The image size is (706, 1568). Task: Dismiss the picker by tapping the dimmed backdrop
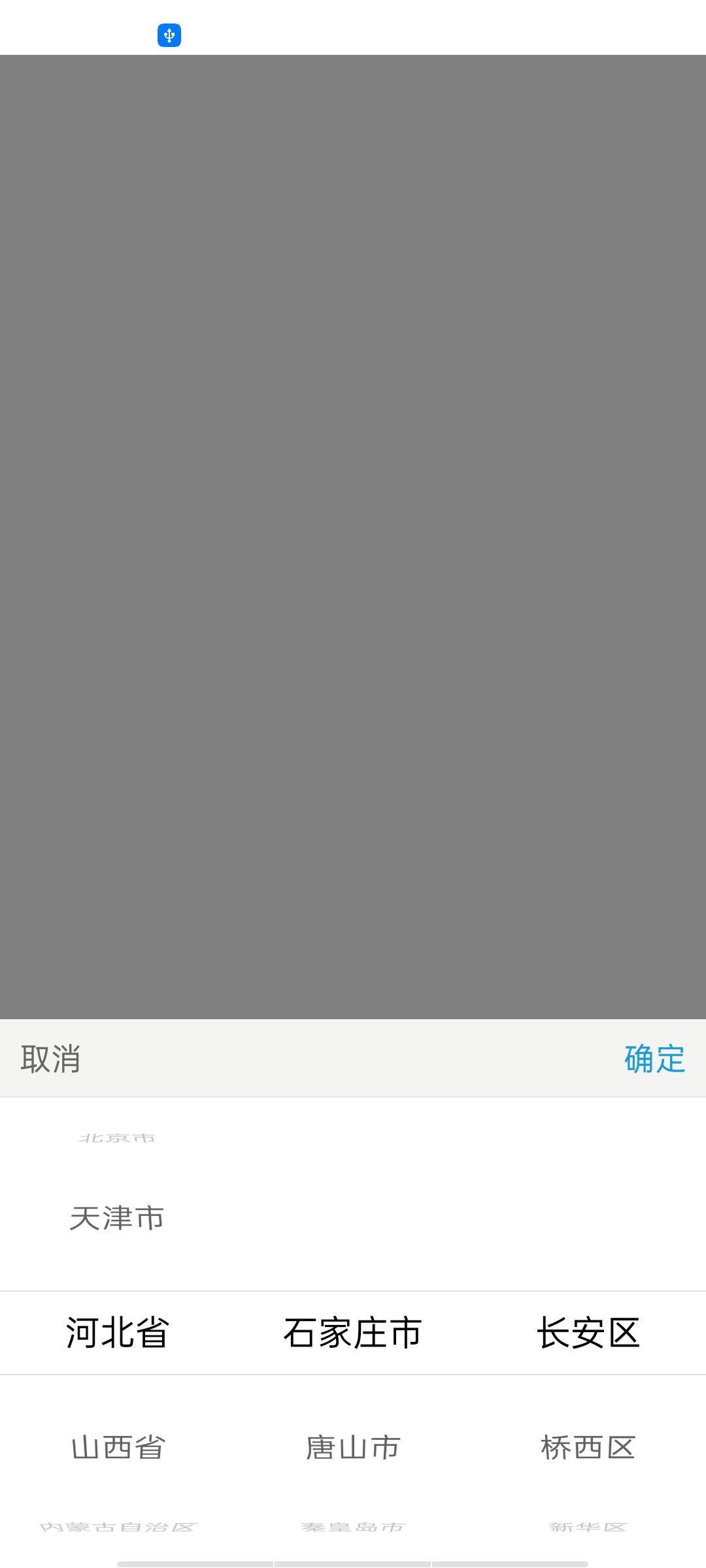pos(353,523)
